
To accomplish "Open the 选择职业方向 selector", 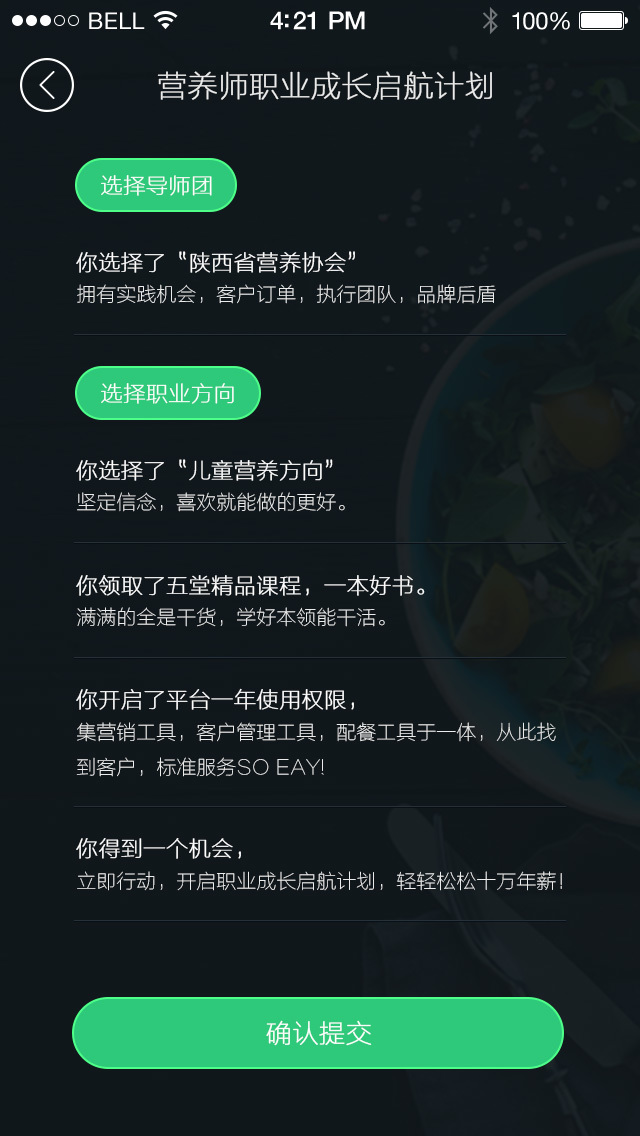I will 168,393.
